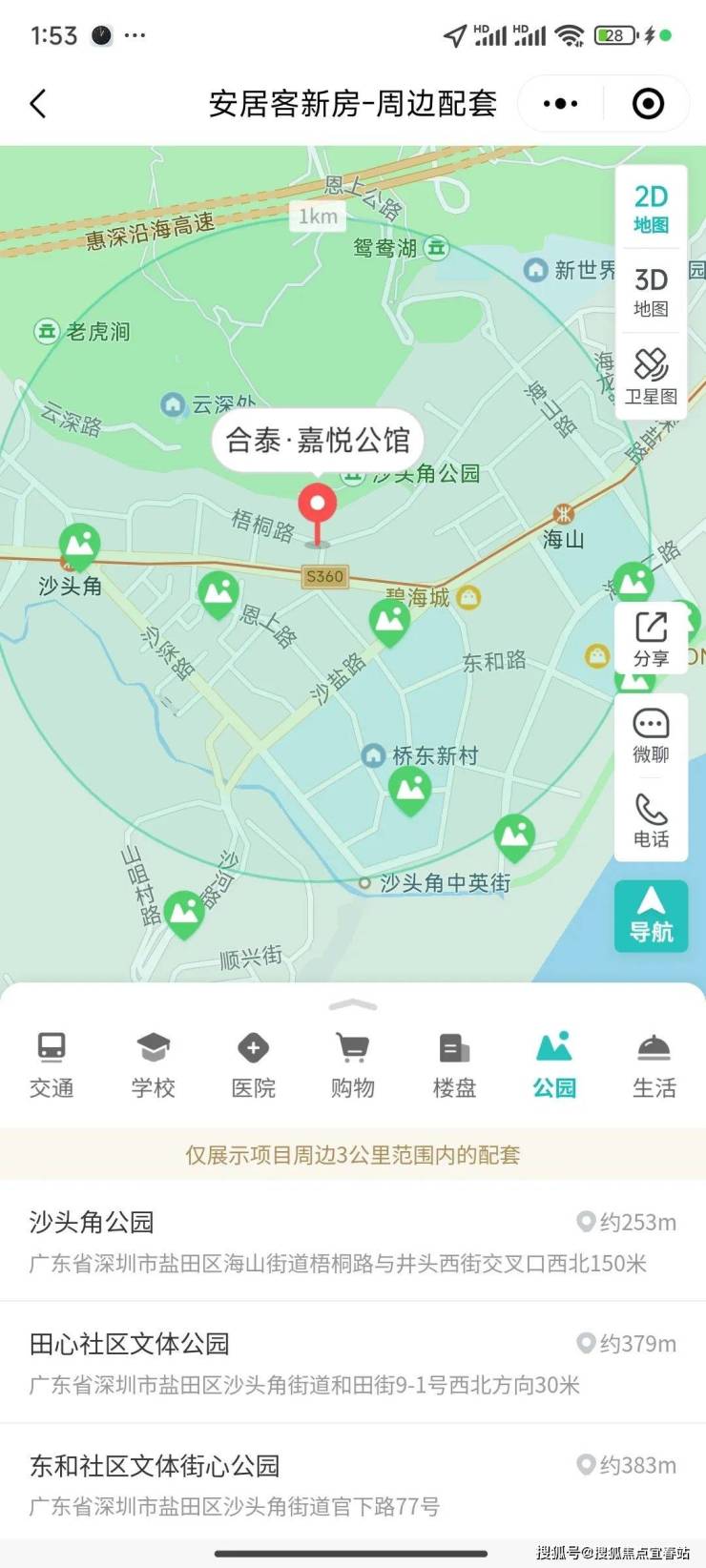Open the mini-program three-dot menu
Screen dimensions: 706x1568
tap(560, 103)
